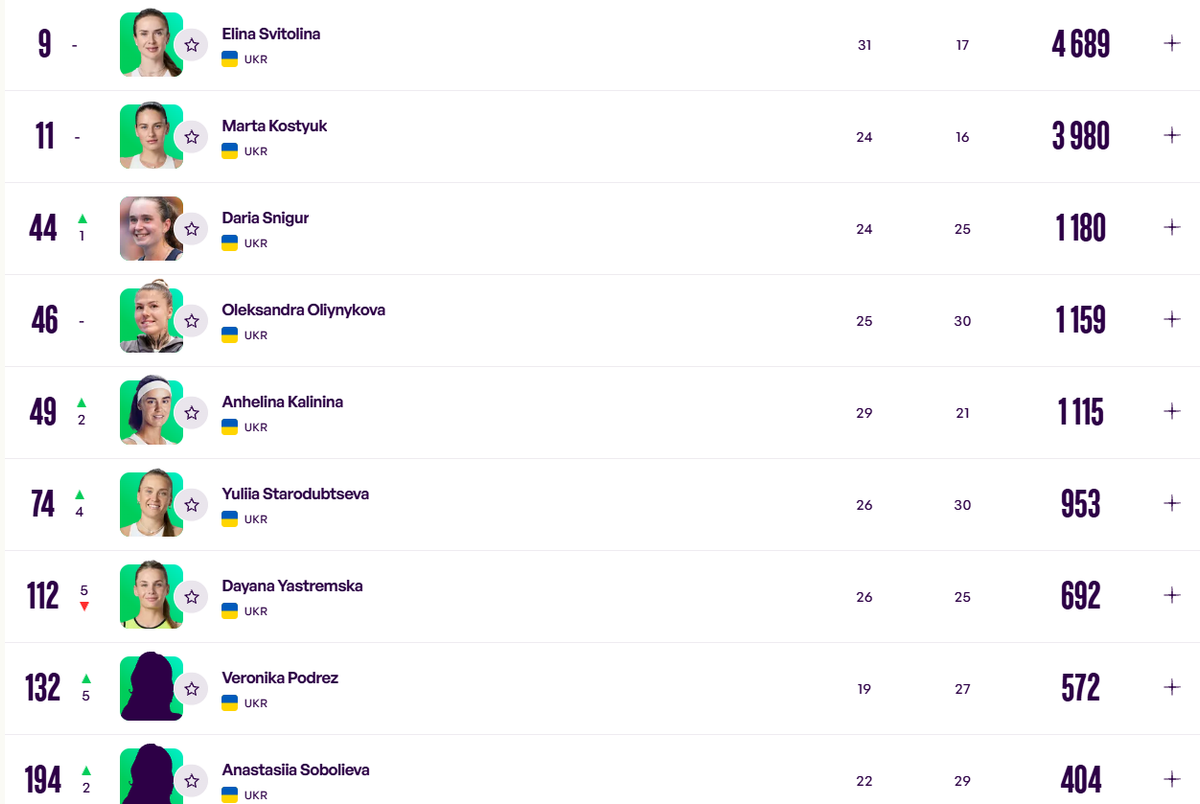
Task: Add Oleksandra Oliynykova to favorites
Action: (191, 321)
